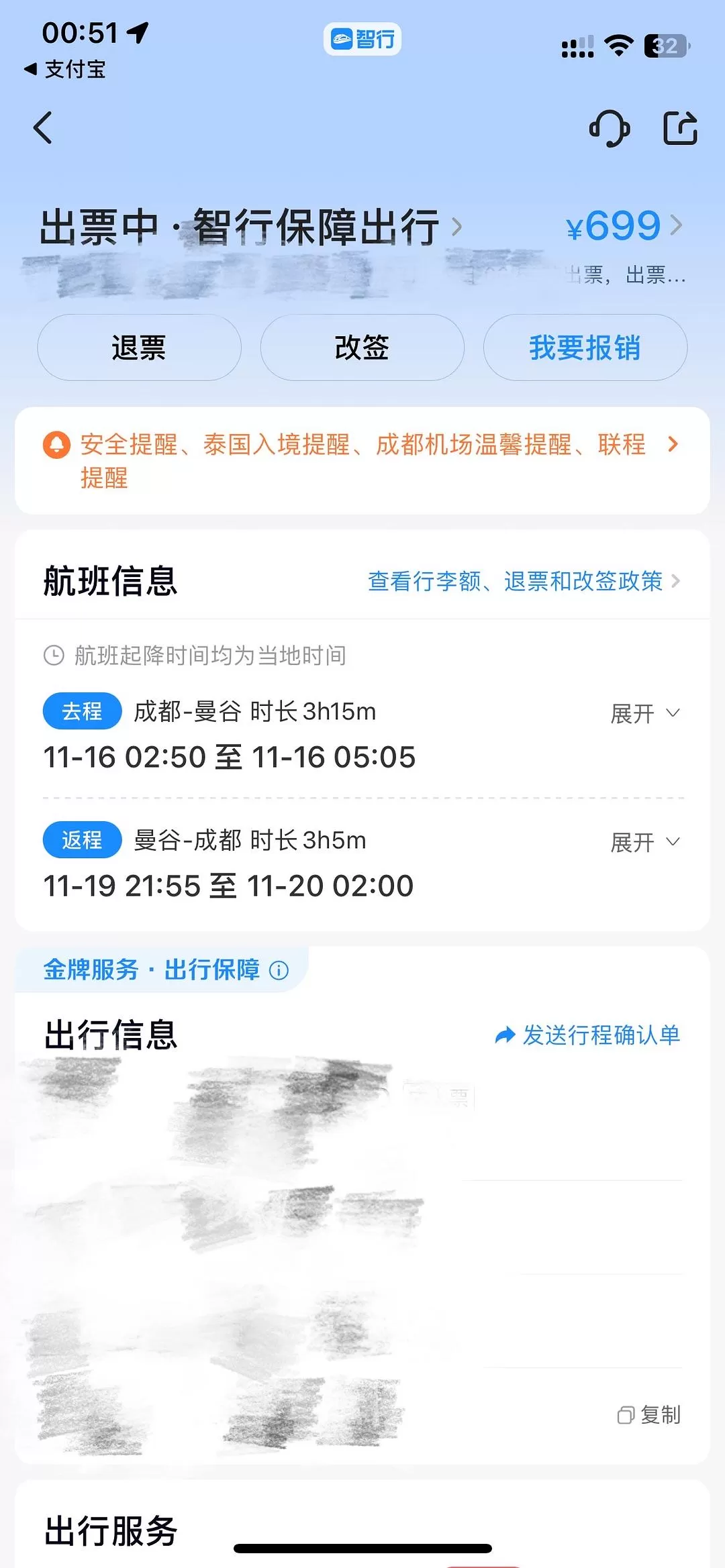Go back with the top-left arrow

pos(43,128)
